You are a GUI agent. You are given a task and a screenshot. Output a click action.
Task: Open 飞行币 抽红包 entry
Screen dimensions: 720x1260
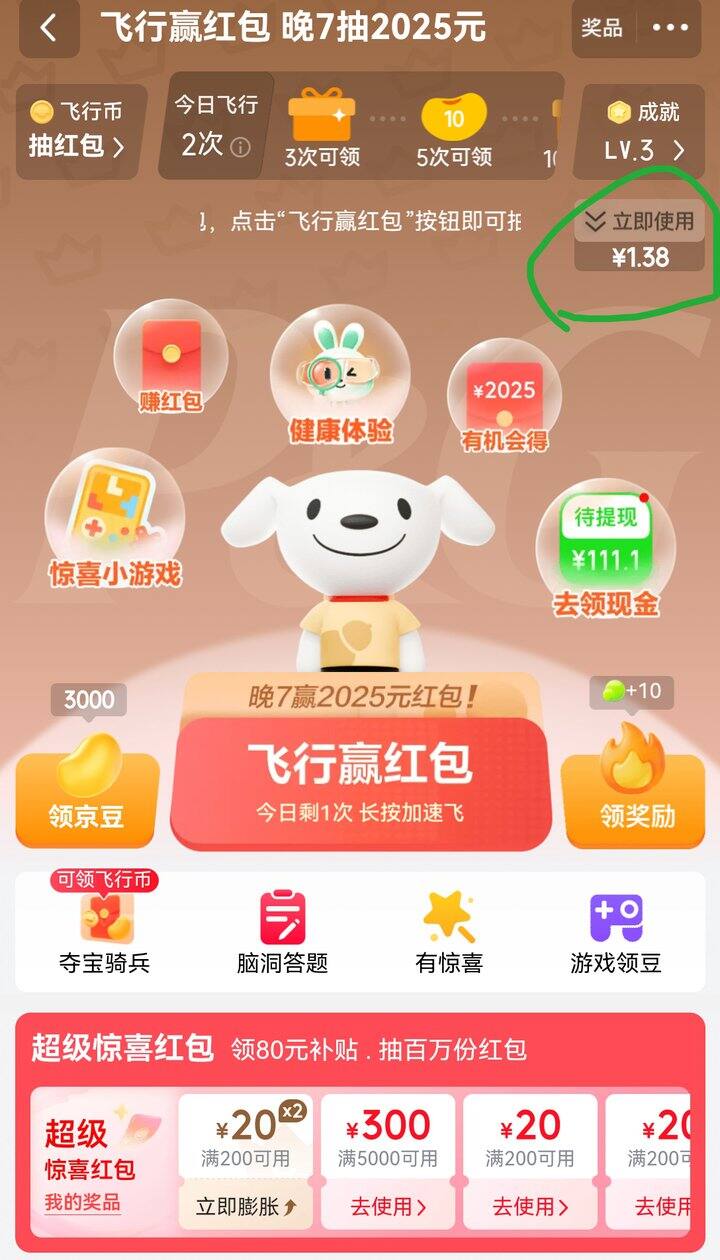pyautogui.click(x=80, y=131)
